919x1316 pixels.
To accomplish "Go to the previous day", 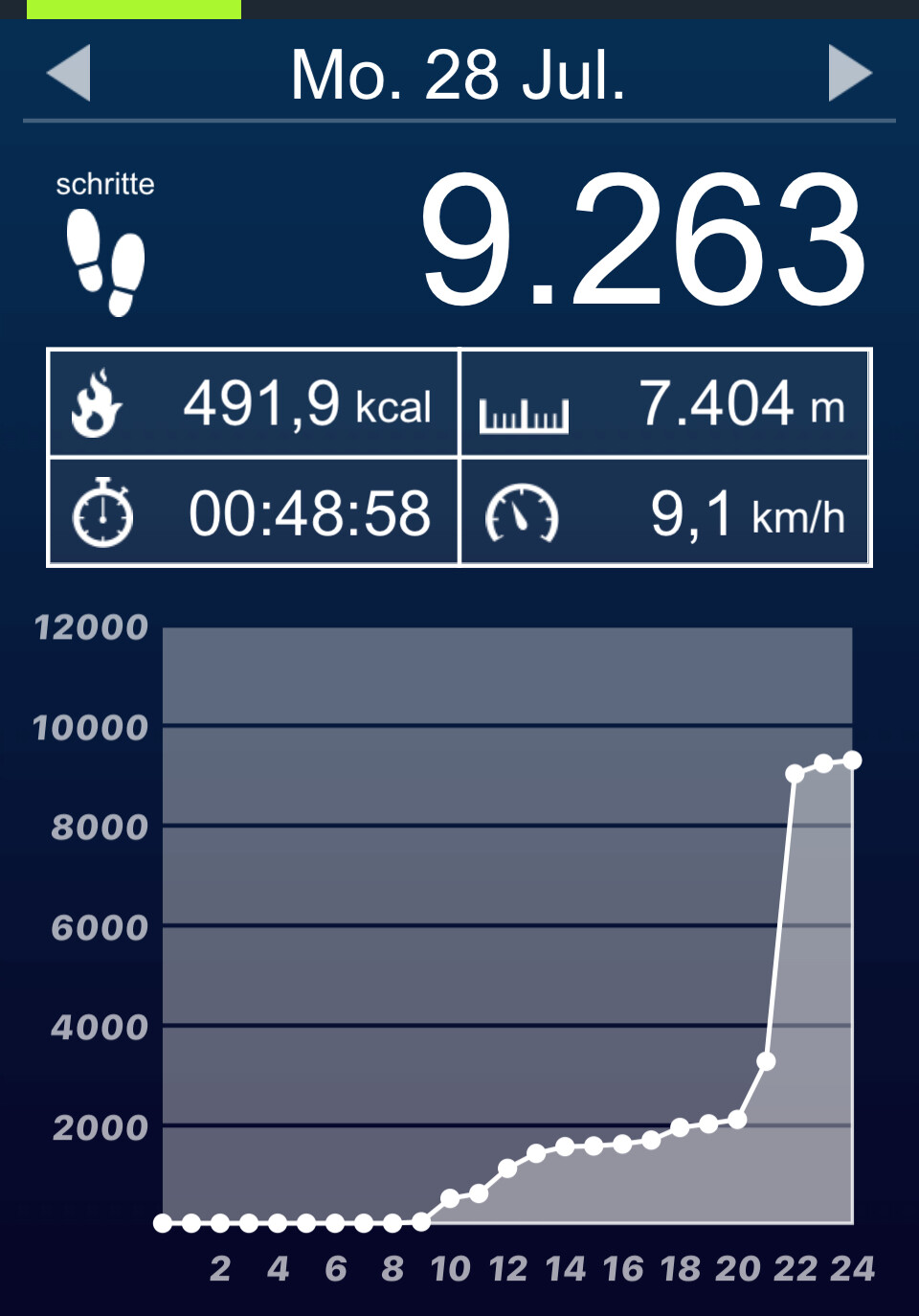I will click(x=69, y=73).
